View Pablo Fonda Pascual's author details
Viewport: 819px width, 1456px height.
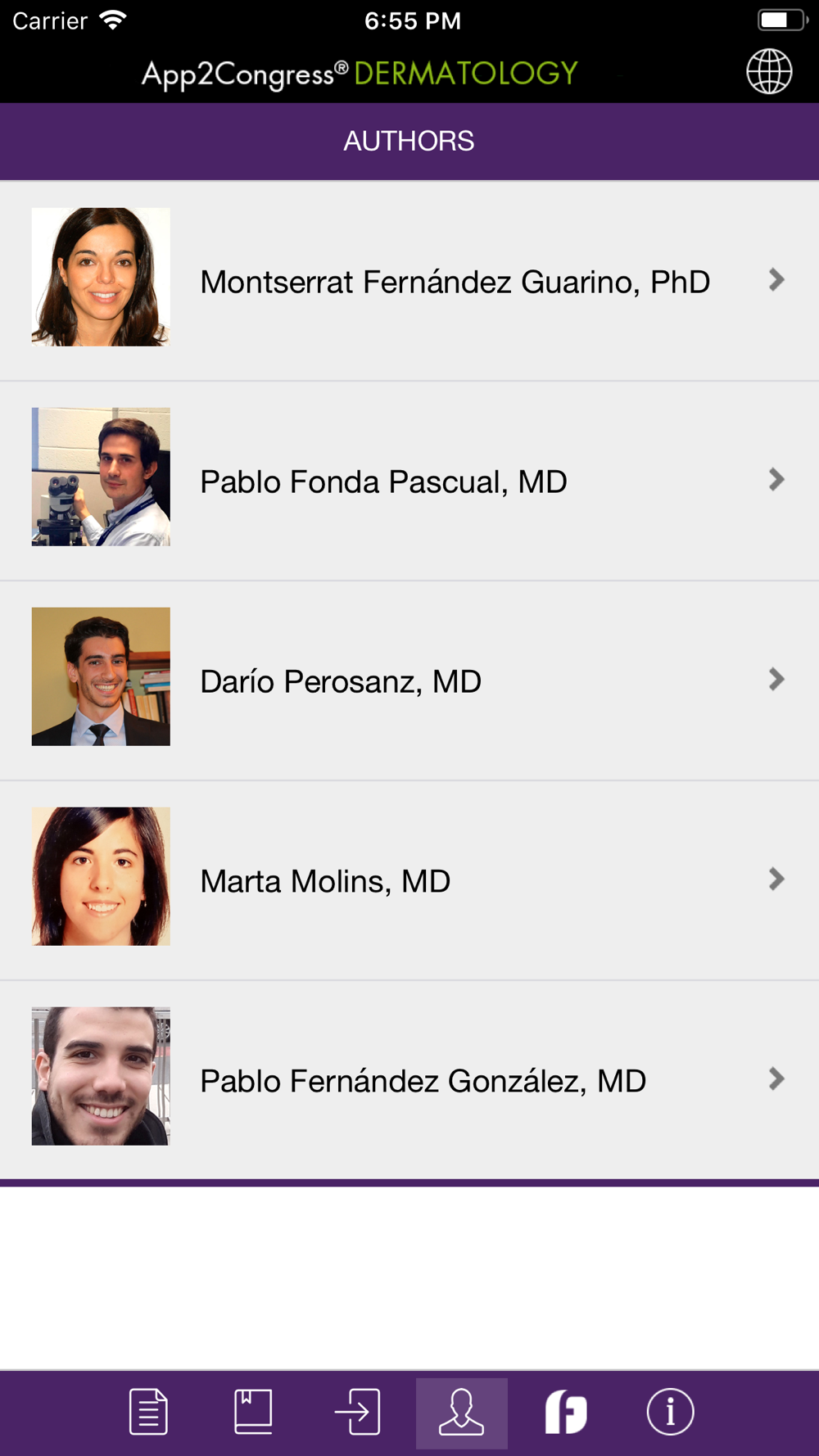tap(409, 481)
